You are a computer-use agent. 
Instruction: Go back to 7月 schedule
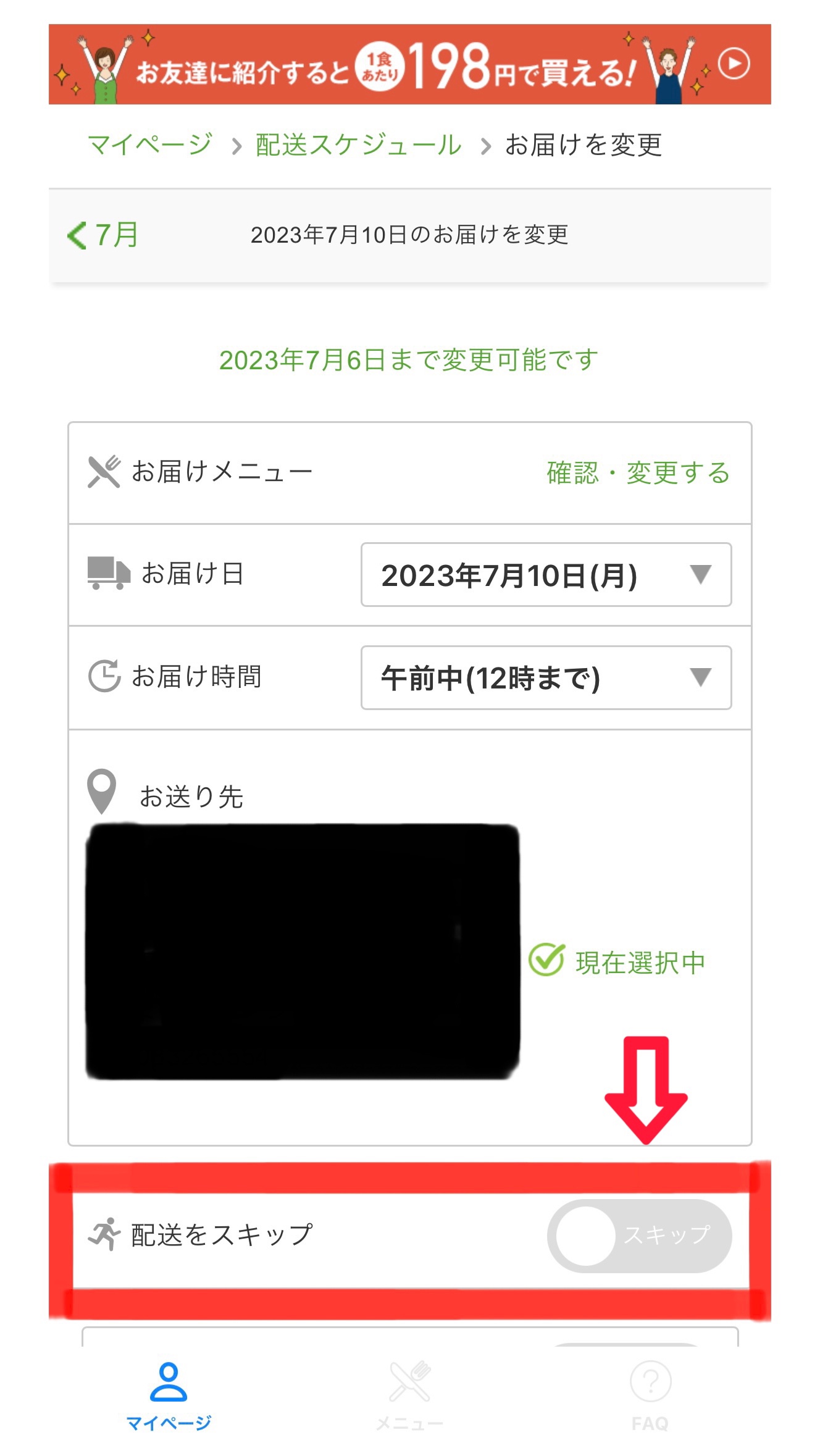[103, 235]
